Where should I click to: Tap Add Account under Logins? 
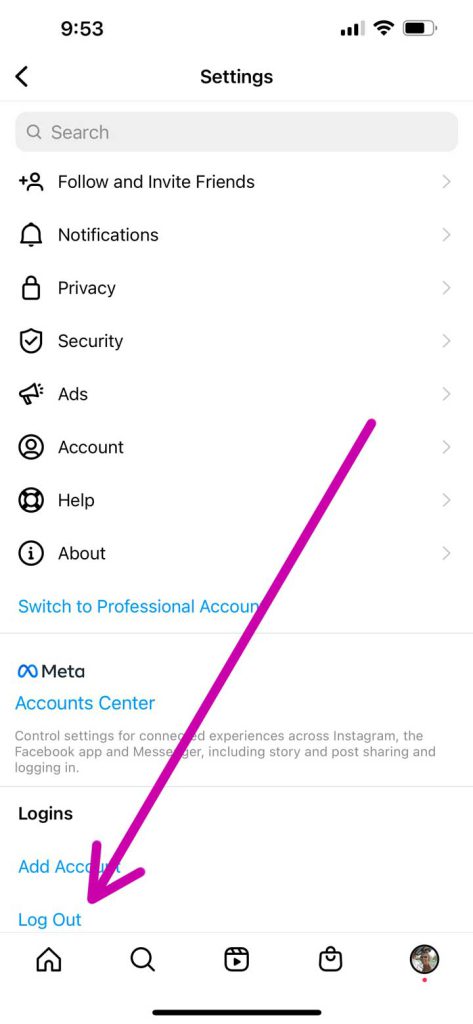tap(69, 867)
